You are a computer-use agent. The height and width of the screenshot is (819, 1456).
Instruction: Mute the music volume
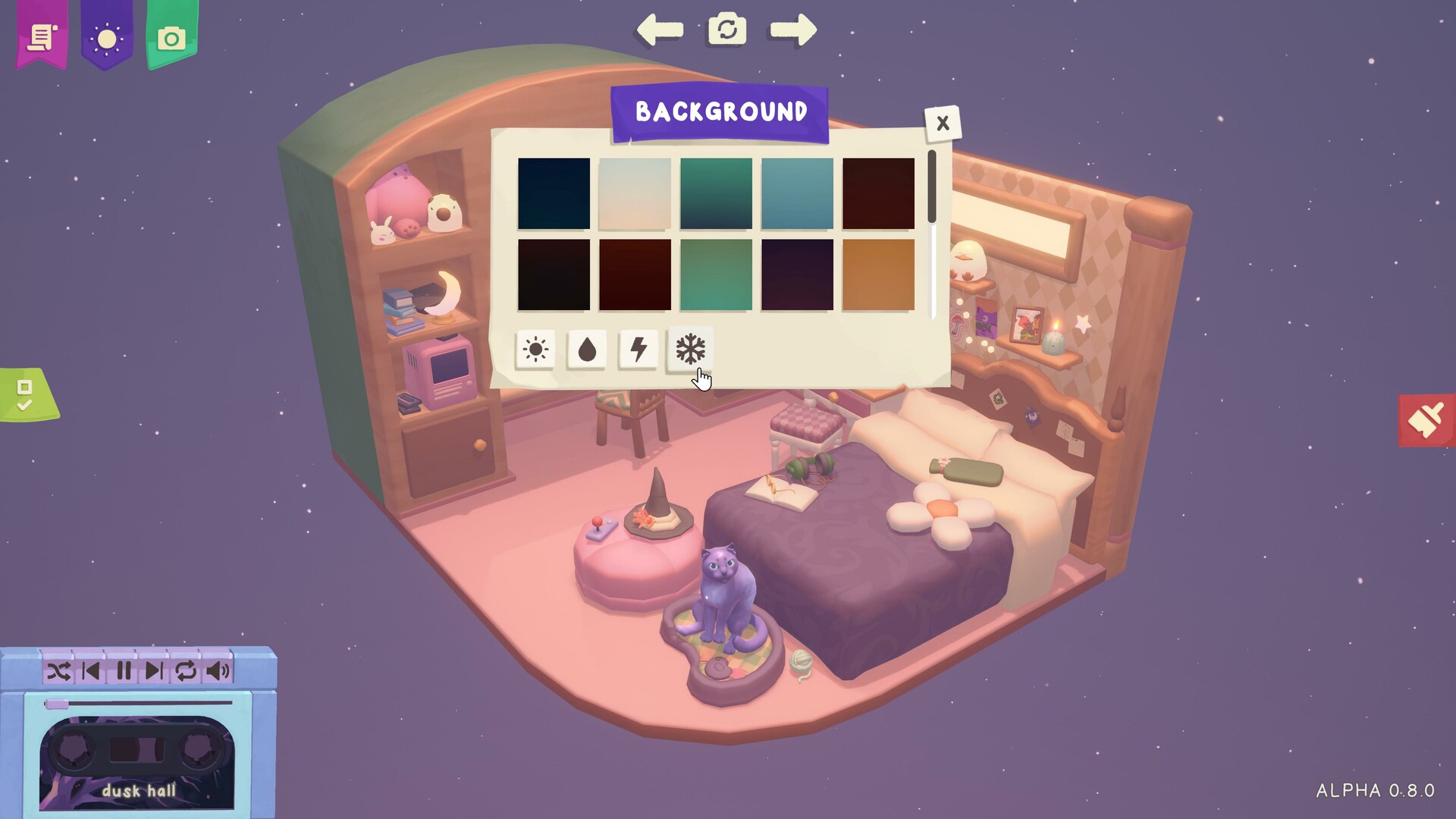point(218,671)
